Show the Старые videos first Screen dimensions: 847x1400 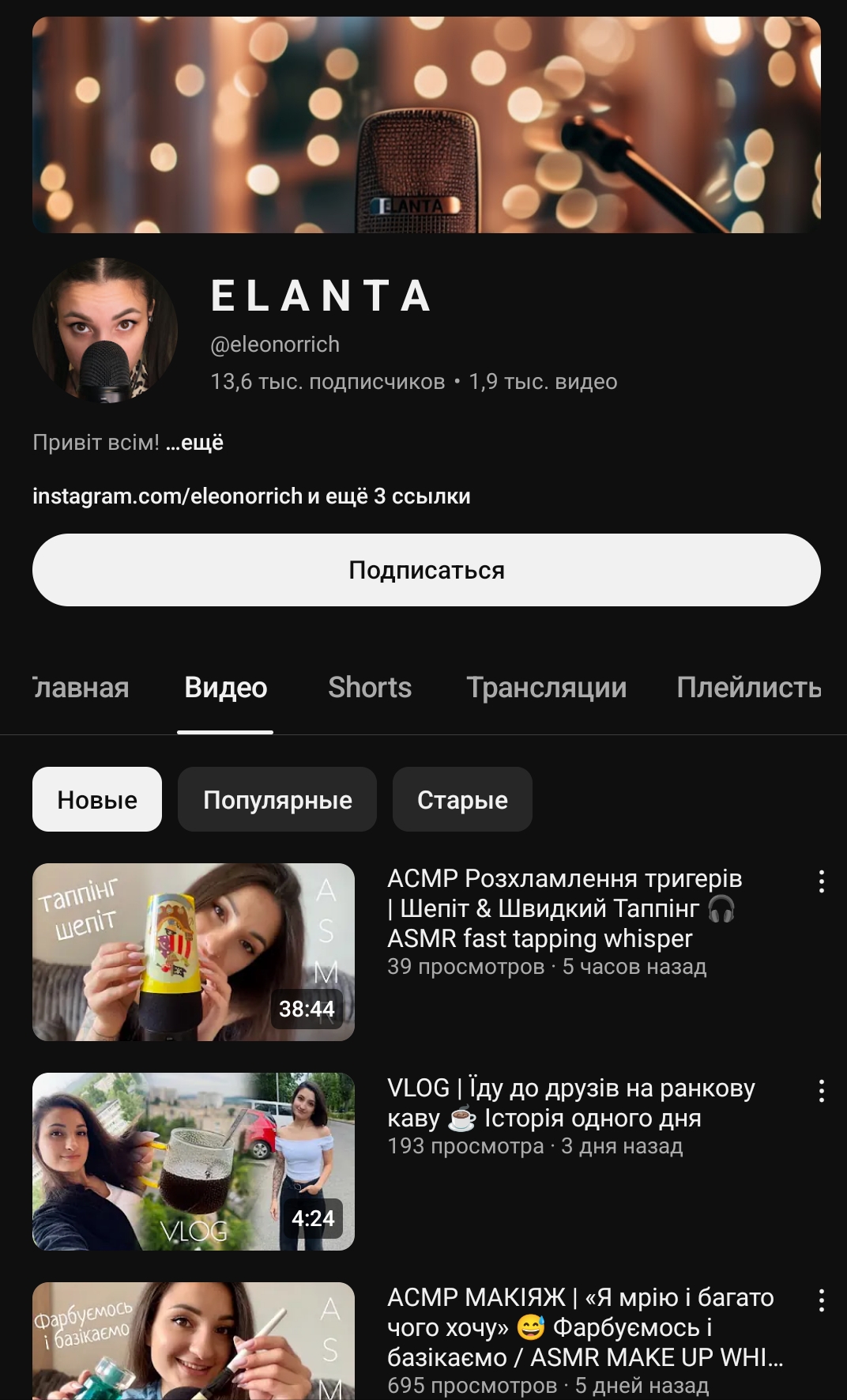[462, 799]
